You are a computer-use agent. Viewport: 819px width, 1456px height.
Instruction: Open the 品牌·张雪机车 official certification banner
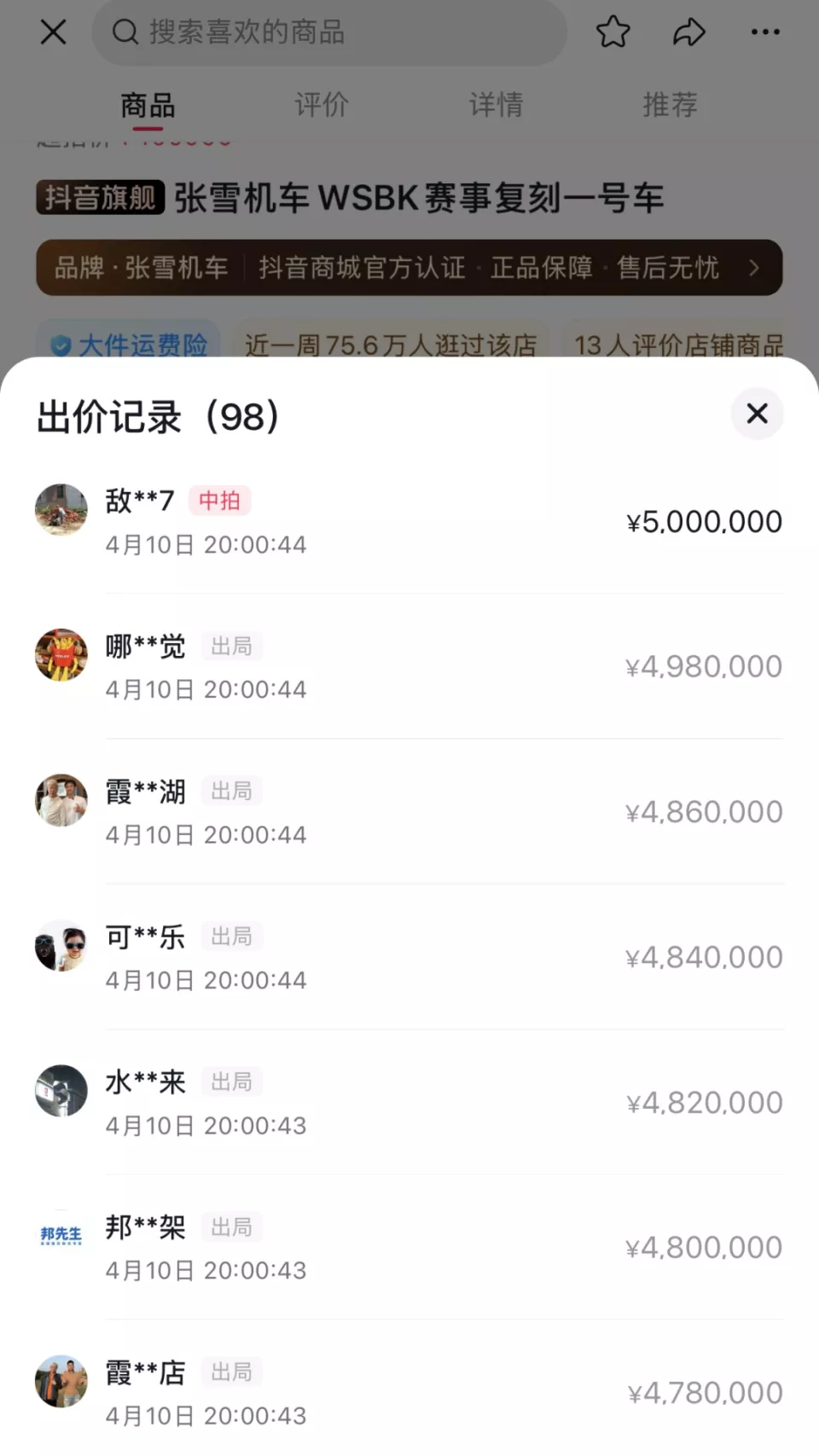point(409,268)
